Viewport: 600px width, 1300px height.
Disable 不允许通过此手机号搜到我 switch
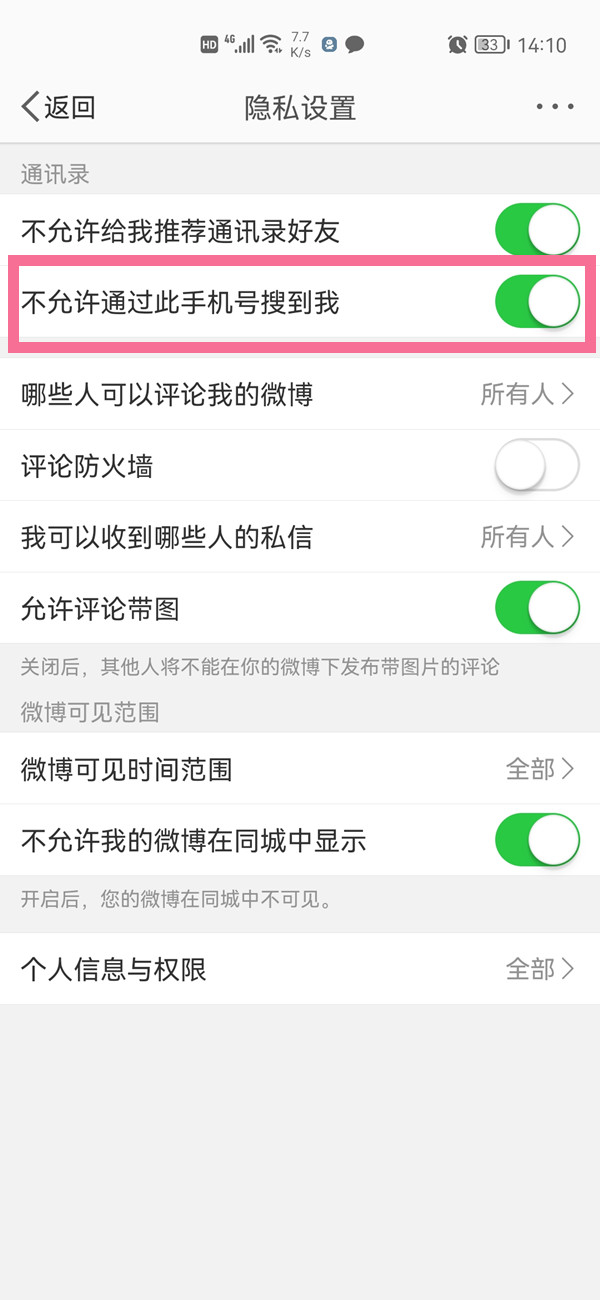click(537, 302)
